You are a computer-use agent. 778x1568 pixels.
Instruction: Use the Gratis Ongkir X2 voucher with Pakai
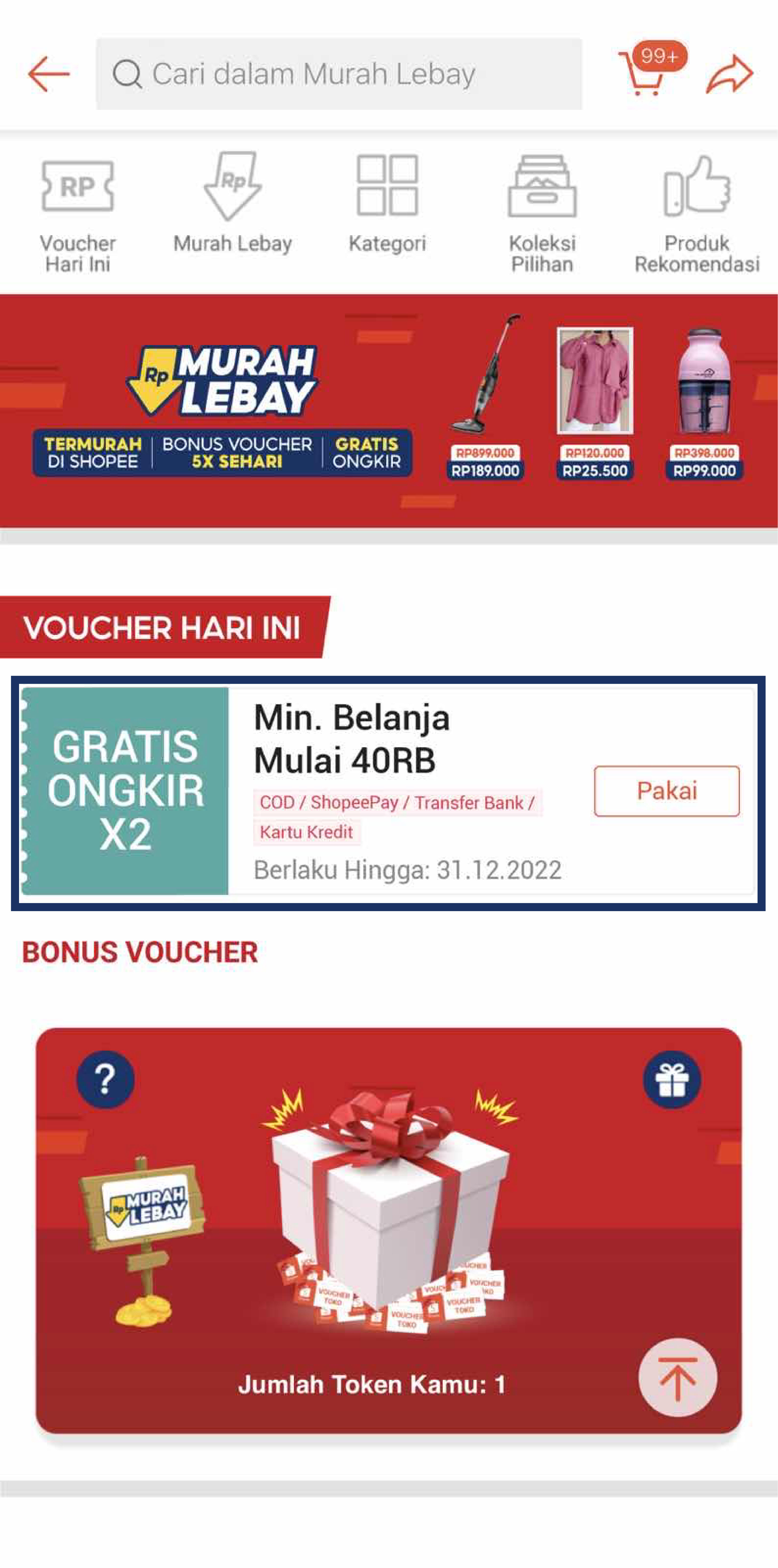(667, 791)
